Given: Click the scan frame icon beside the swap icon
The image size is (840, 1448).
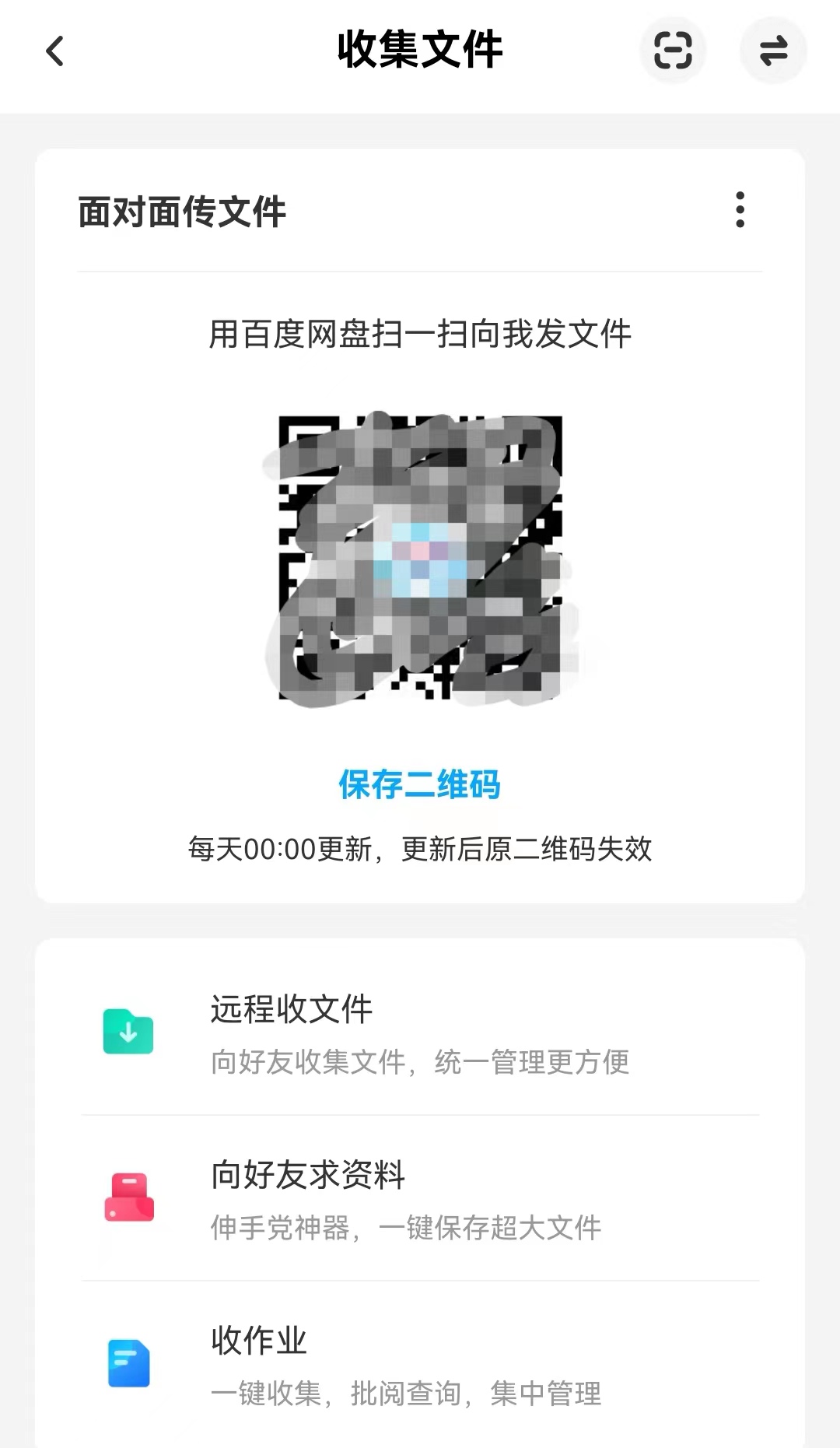Looking at the screenshot, I should (x=673, y=51).
